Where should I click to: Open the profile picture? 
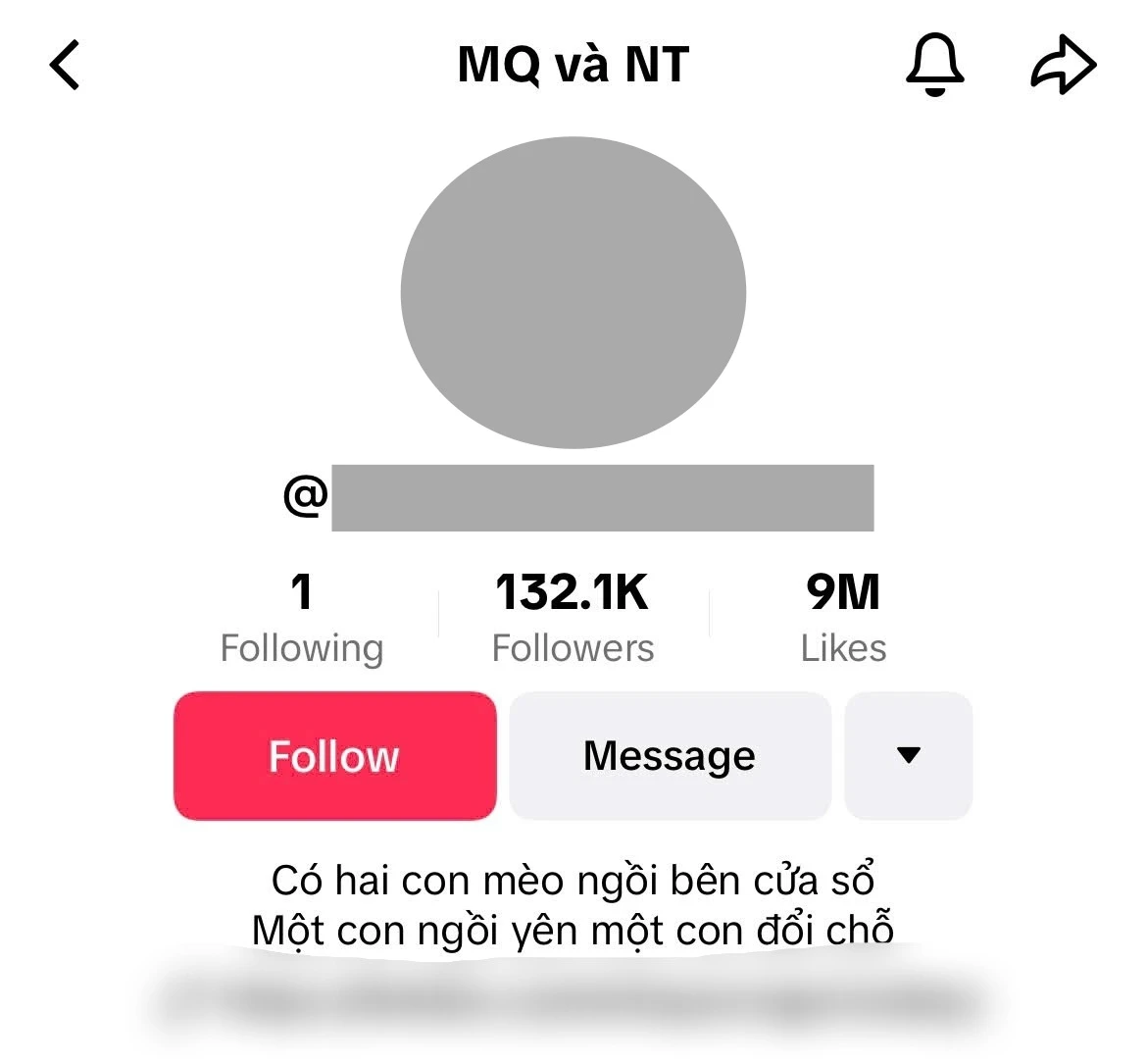coord(573,292)
